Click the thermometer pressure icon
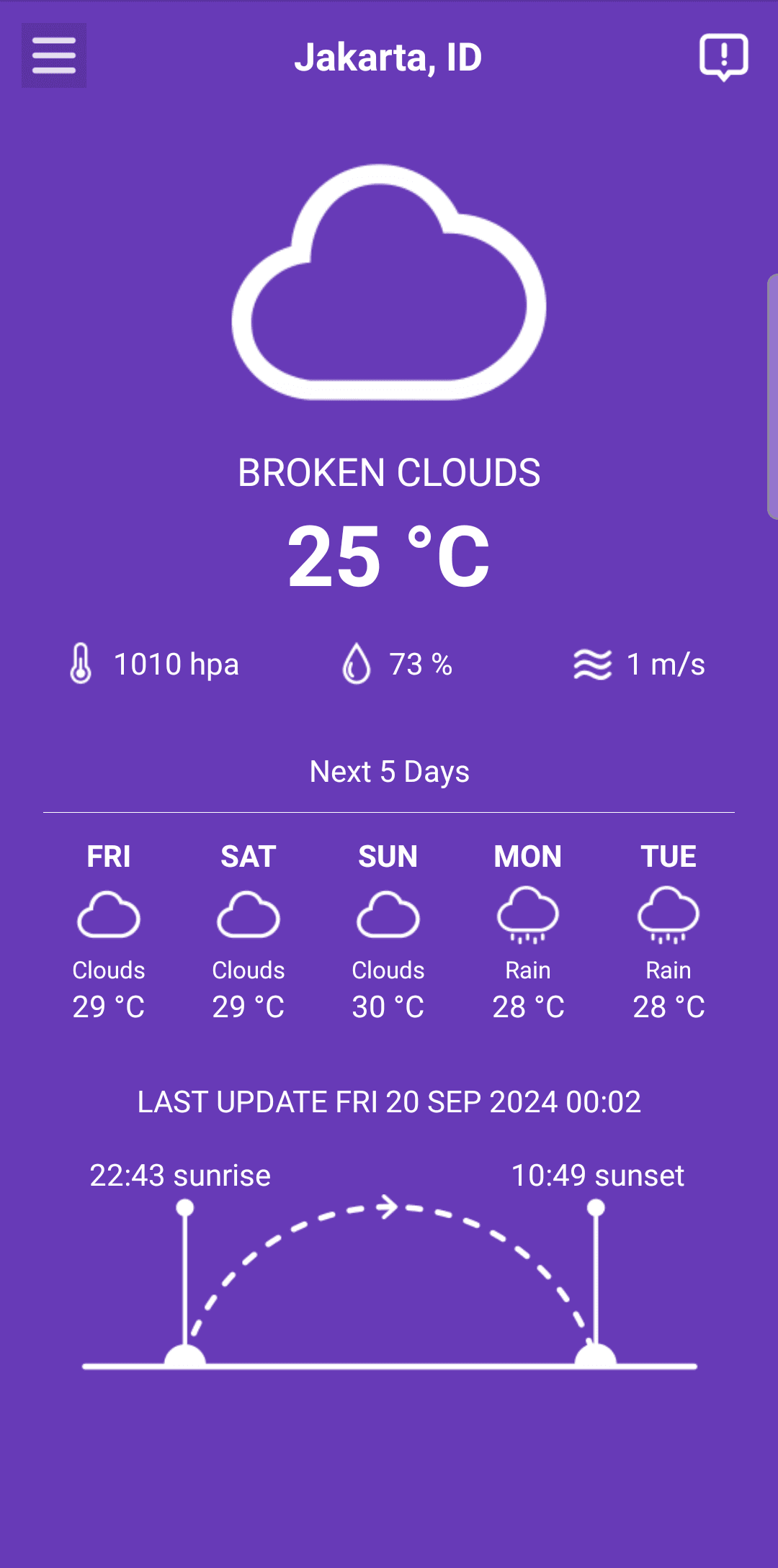Image resolution: width=778 pixels, height=1568 pixels. pos(79,664)
